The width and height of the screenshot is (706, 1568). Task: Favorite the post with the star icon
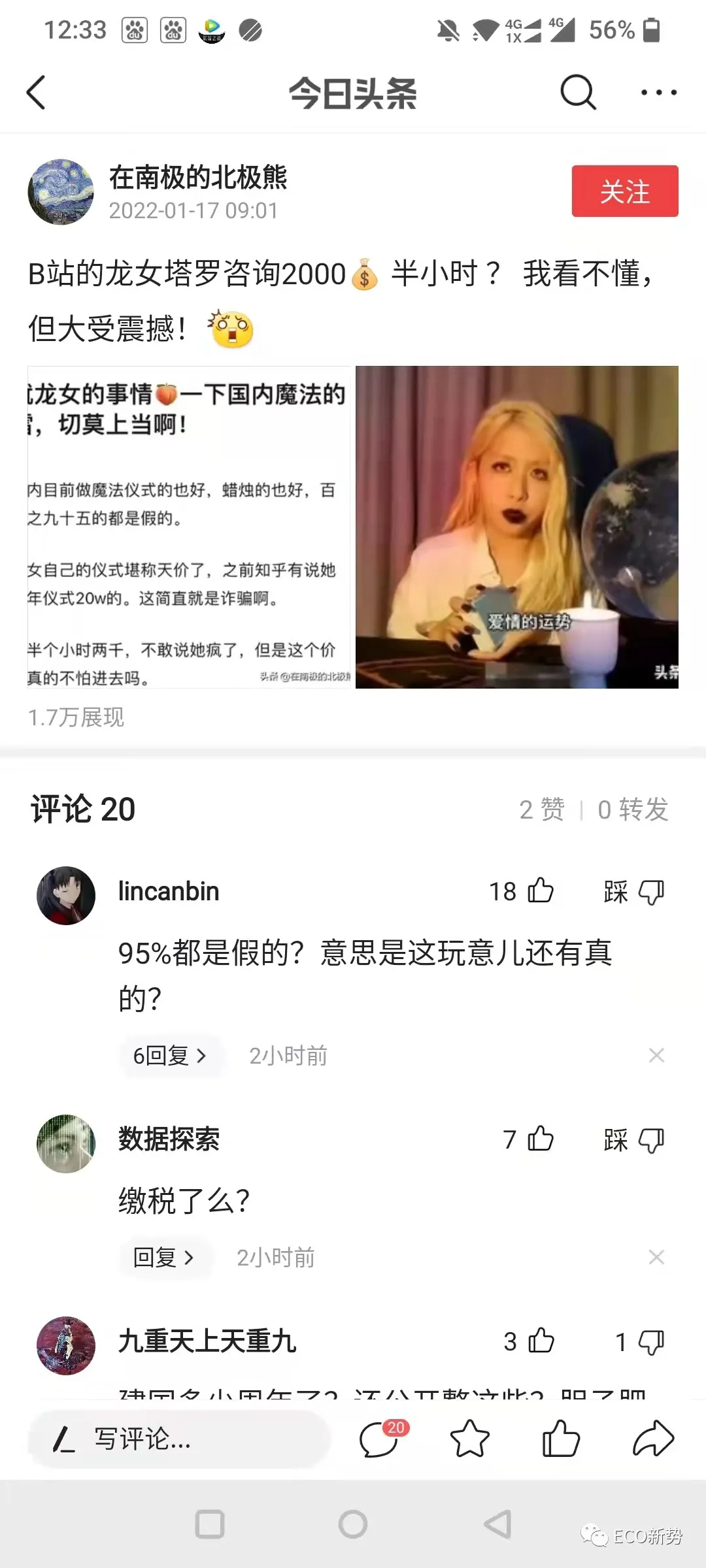[x=470, y=1439]
